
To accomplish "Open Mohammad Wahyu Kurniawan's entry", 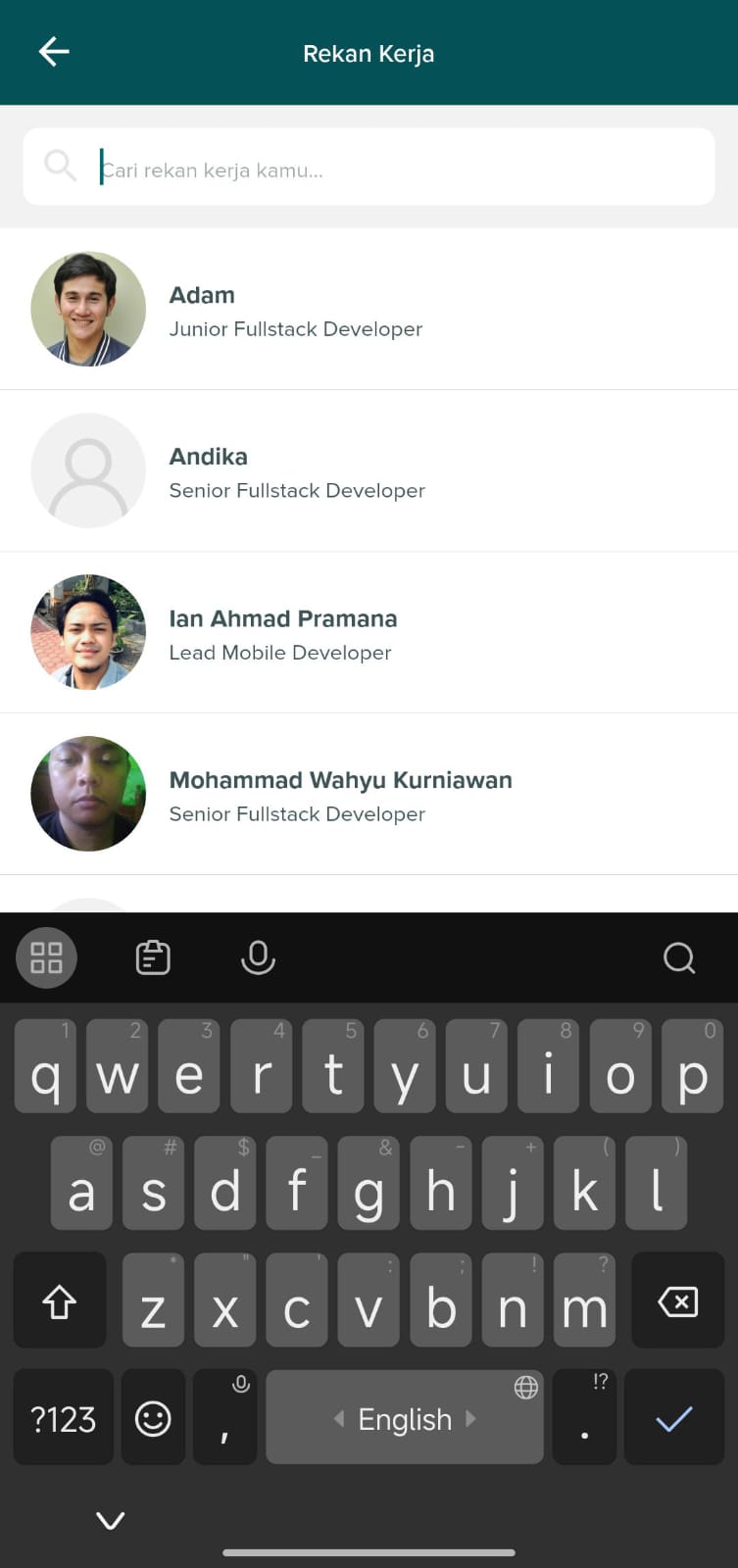I will (x=369, y=795).
